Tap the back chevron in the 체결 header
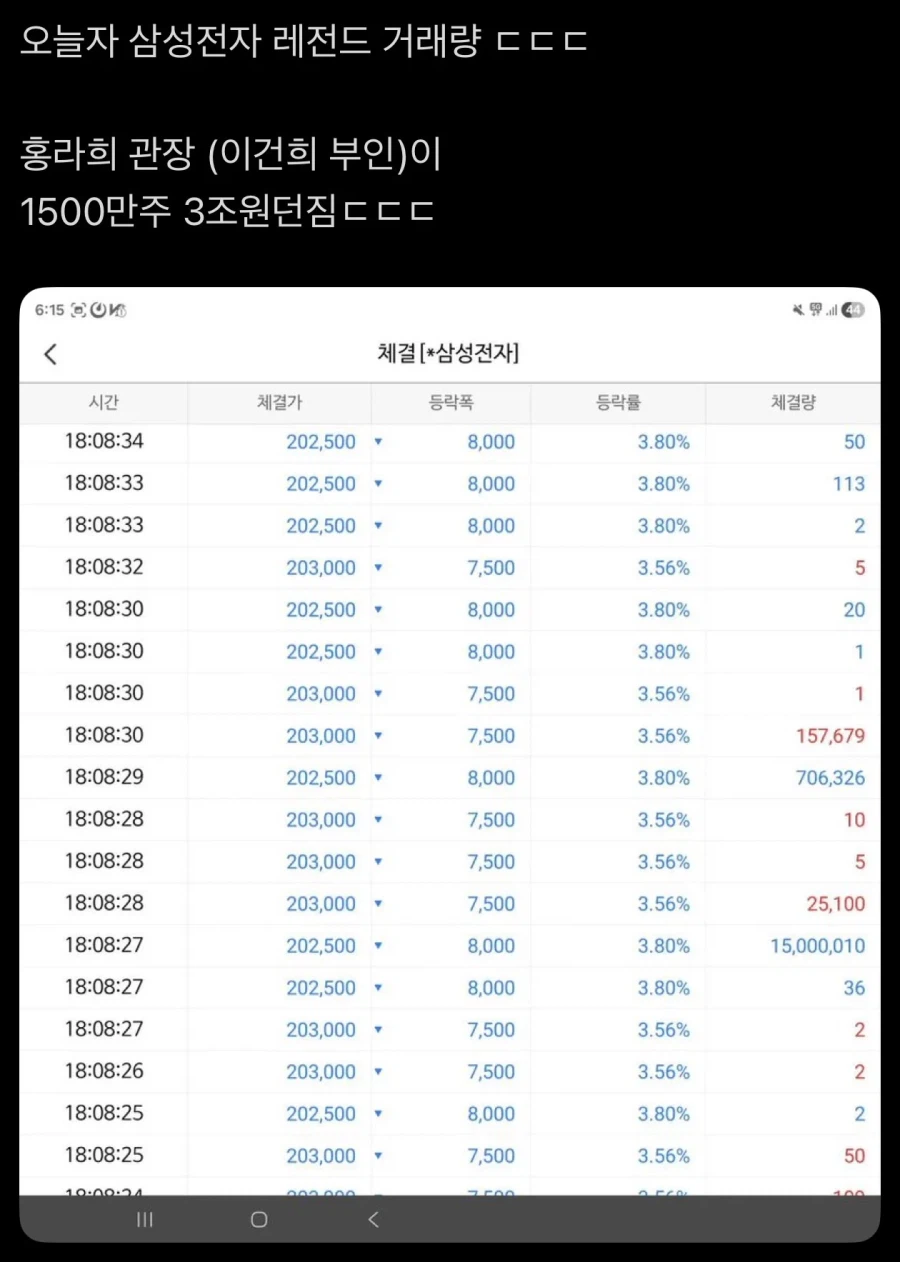 coord(50,354)
